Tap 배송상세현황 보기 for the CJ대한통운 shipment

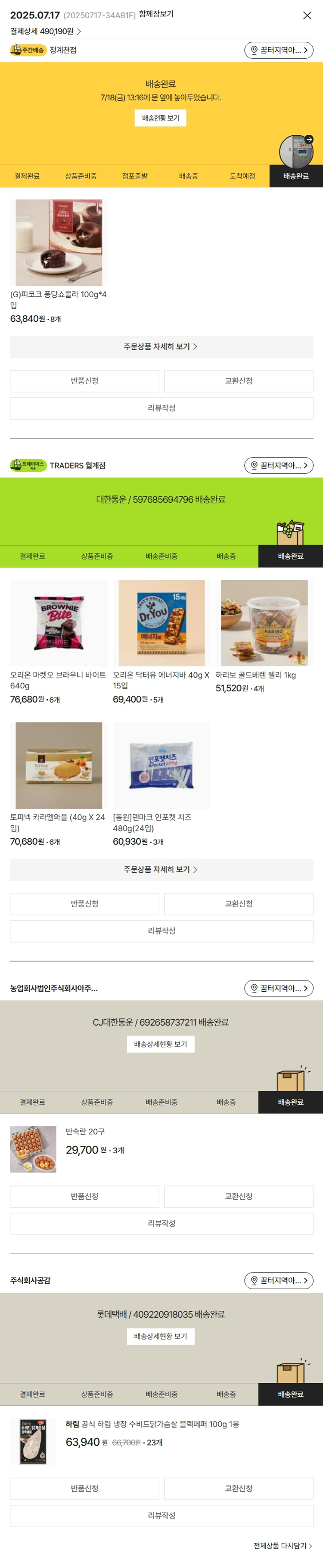tap(161, 1044)
